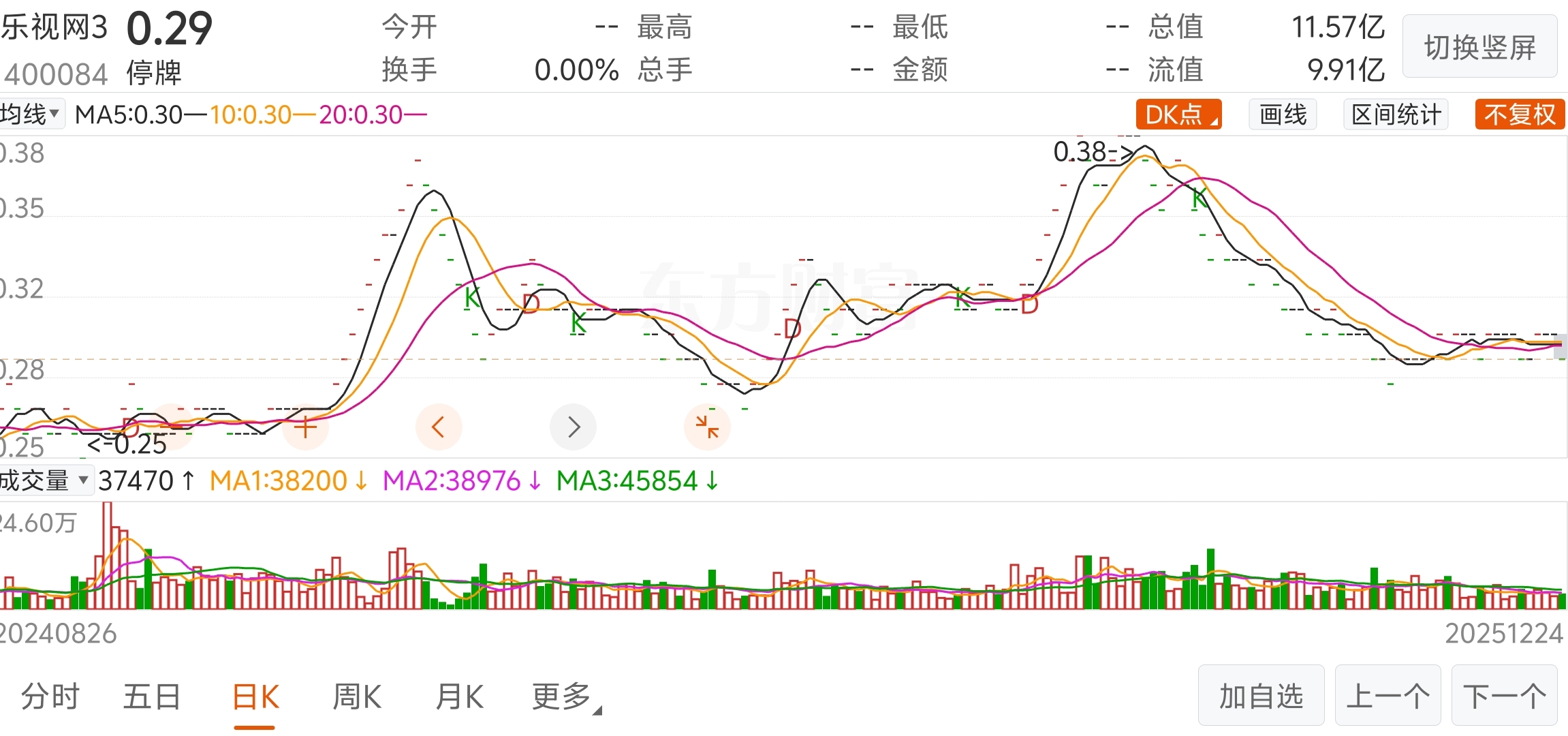The height and width of the screenshot is (736, 1568).
Task: Select the 日K tab
Action: (x=255, y=696)
